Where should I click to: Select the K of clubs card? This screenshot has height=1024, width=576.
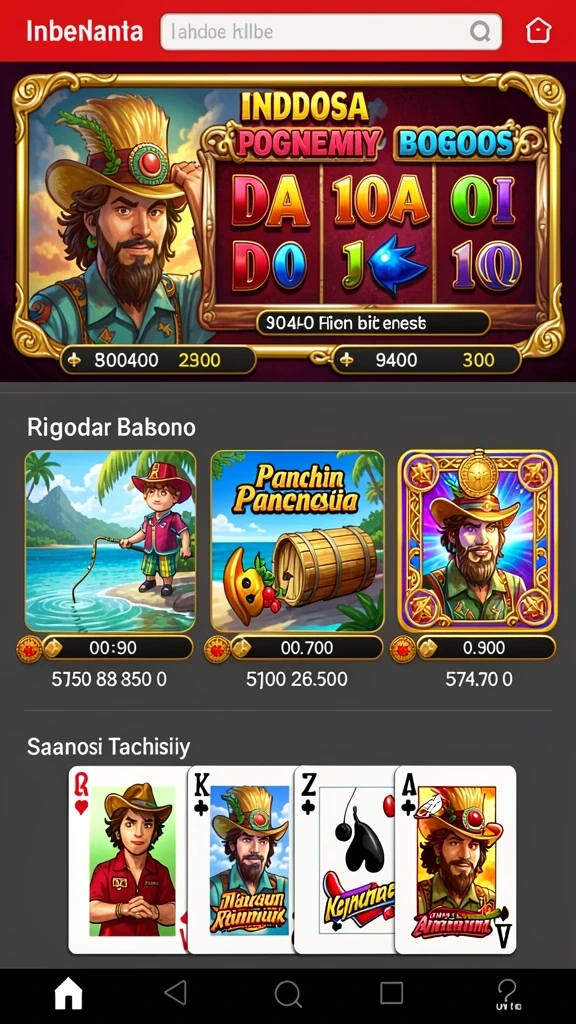241,859
